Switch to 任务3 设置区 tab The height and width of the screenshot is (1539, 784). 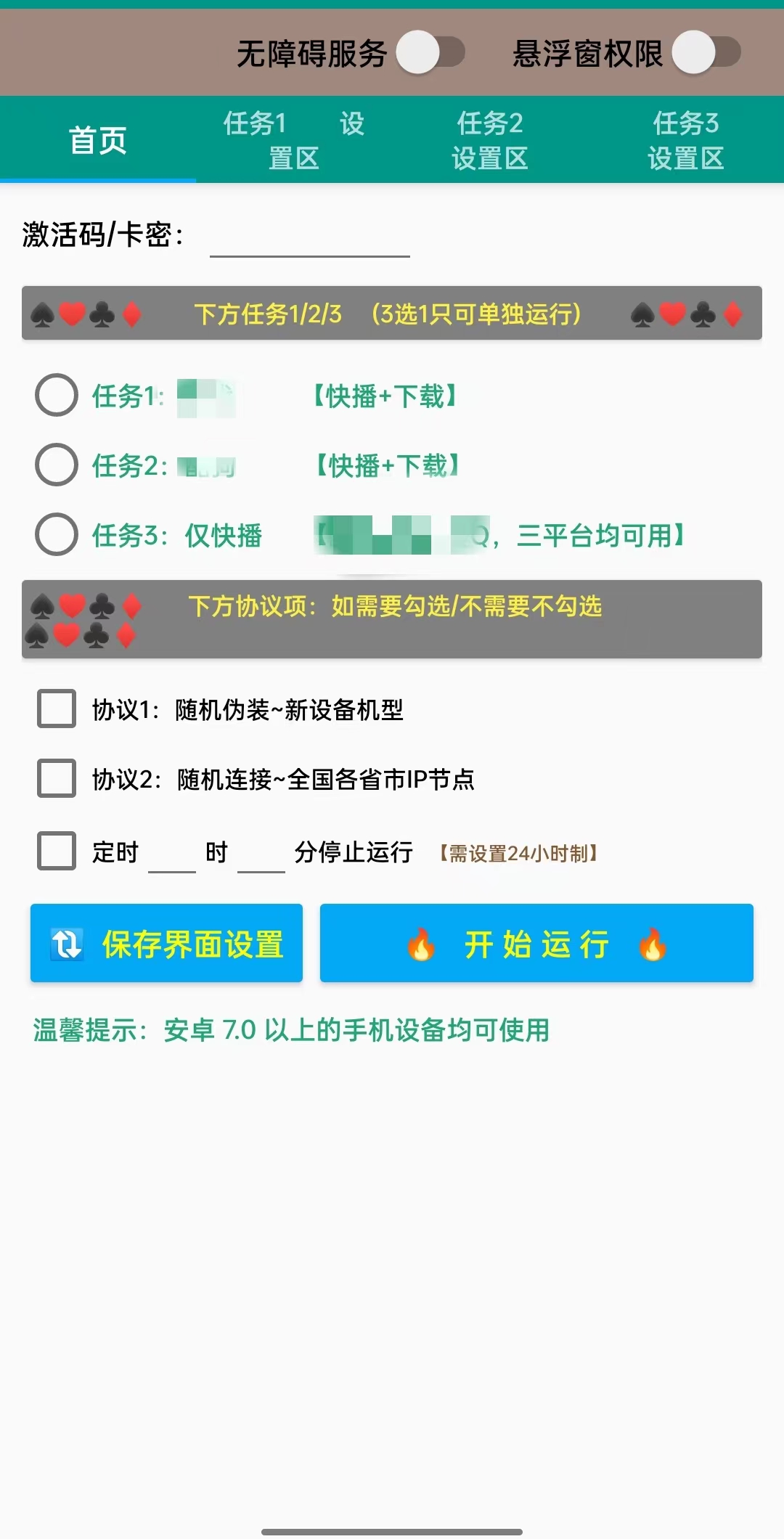point(685,139)
